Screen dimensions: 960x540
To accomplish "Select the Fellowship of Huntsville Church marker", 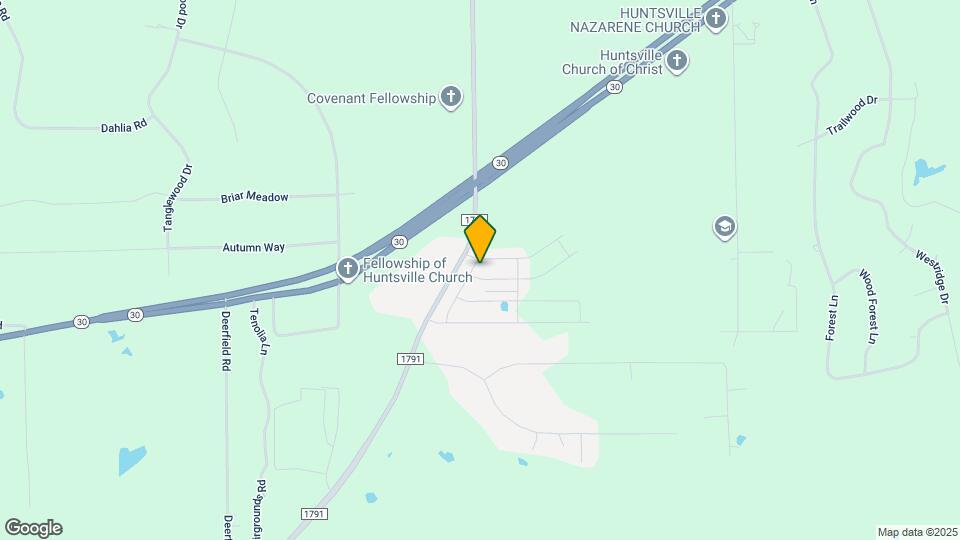I will pos(348,268).
